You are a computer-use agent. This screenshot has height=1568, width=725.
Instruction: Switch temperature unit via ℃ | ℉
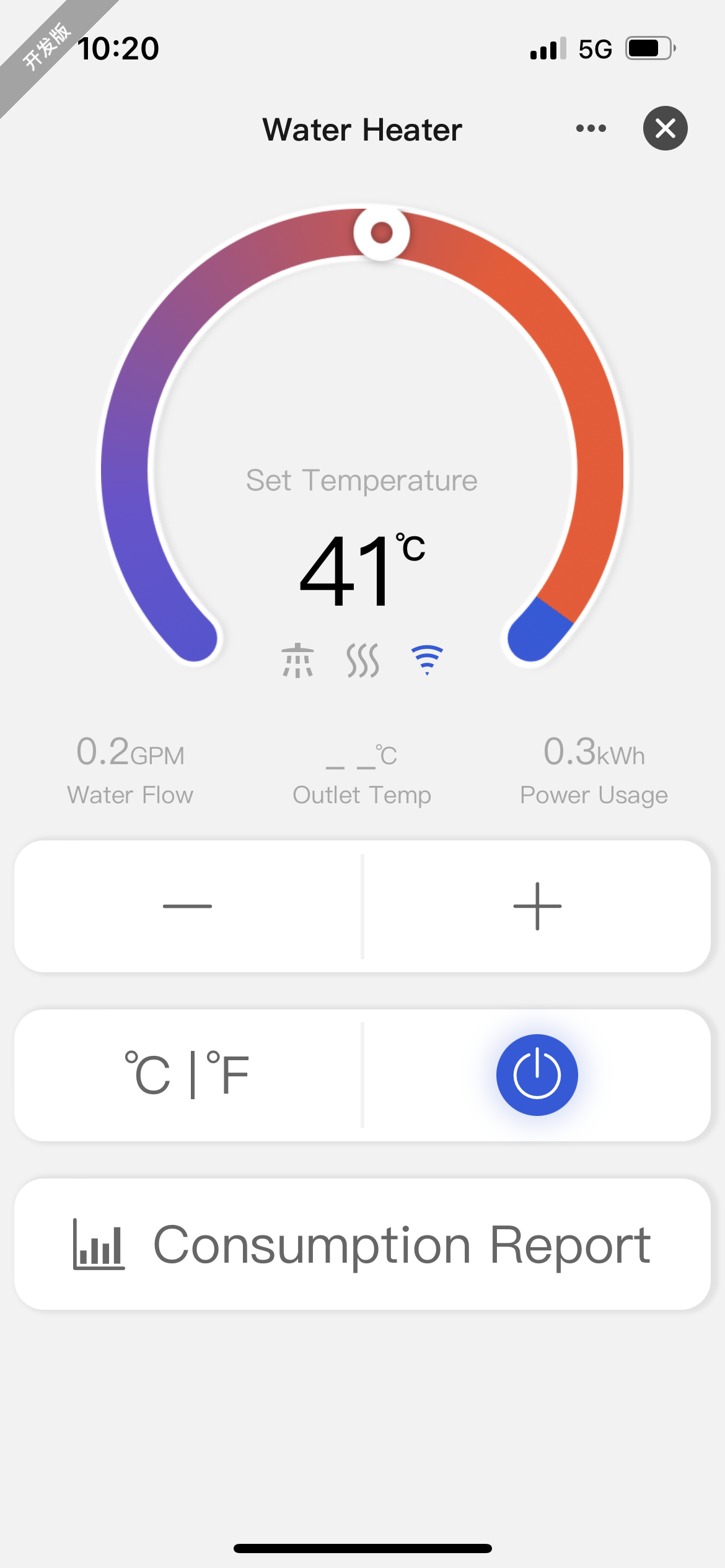(187, 1075)
